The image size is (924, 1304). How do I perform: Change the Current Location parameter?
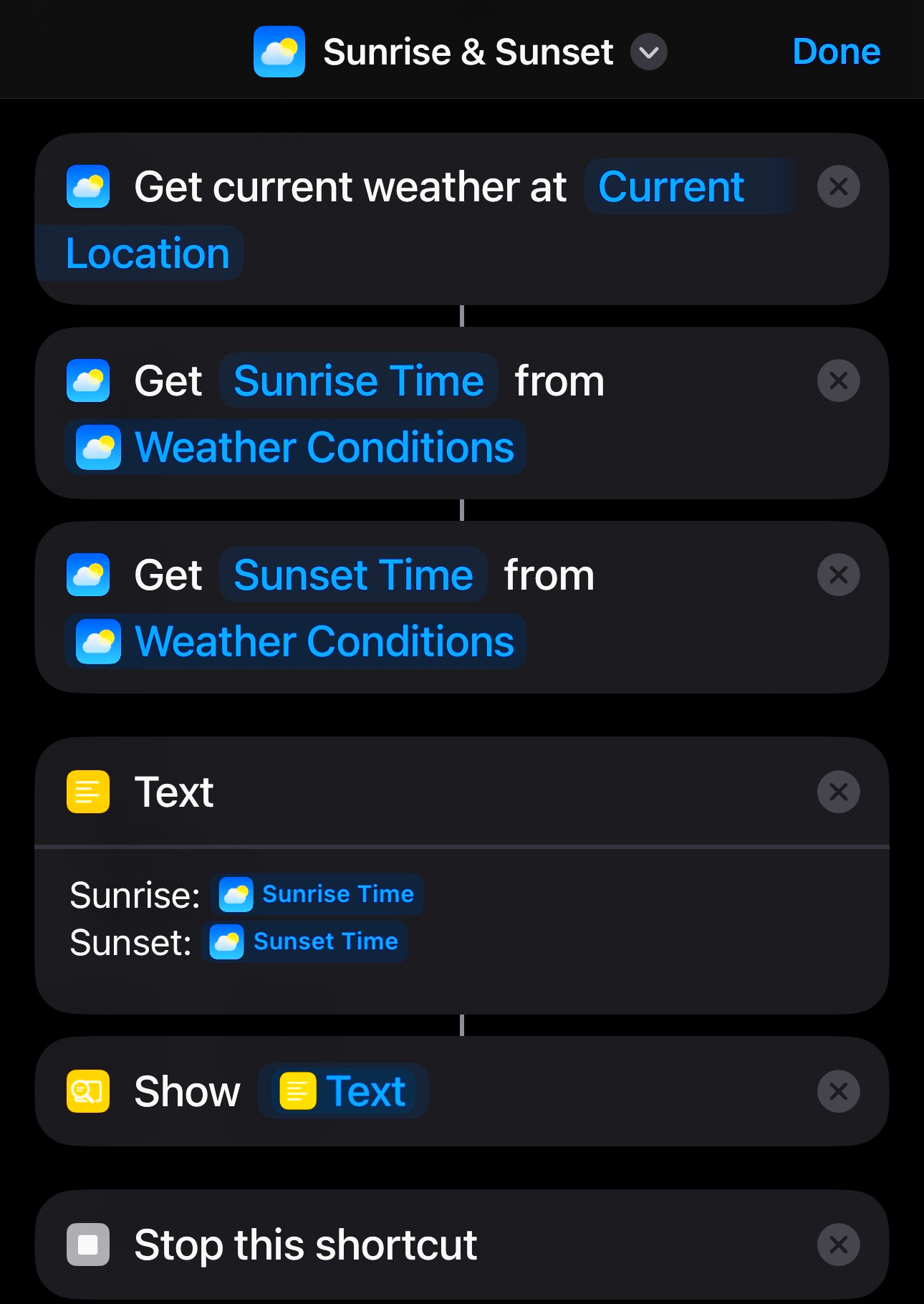pyautogui.click(x=670, y=188)
